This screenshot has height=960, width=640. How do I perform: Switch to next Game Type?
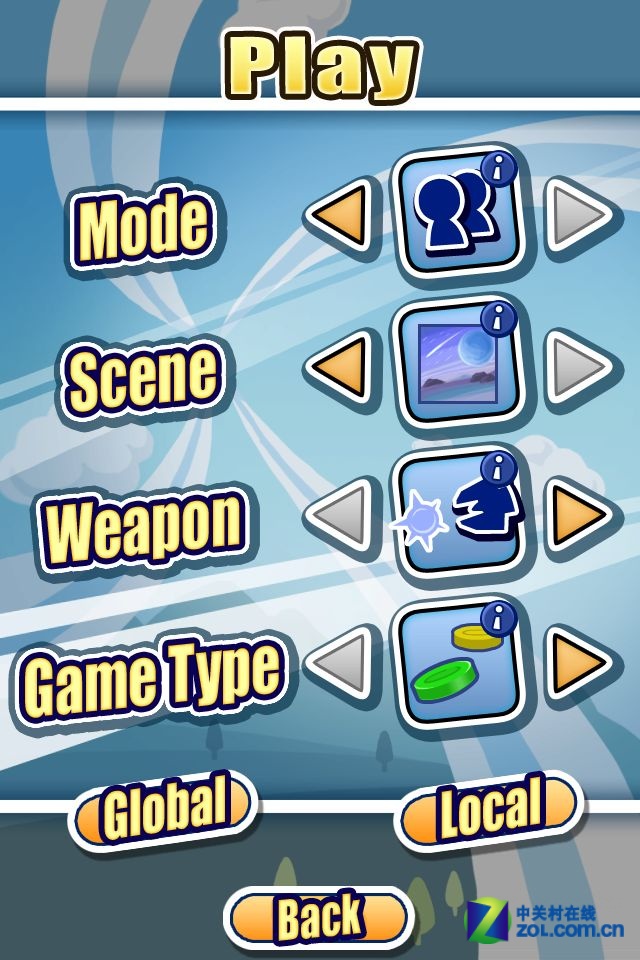tap(578, 663)
